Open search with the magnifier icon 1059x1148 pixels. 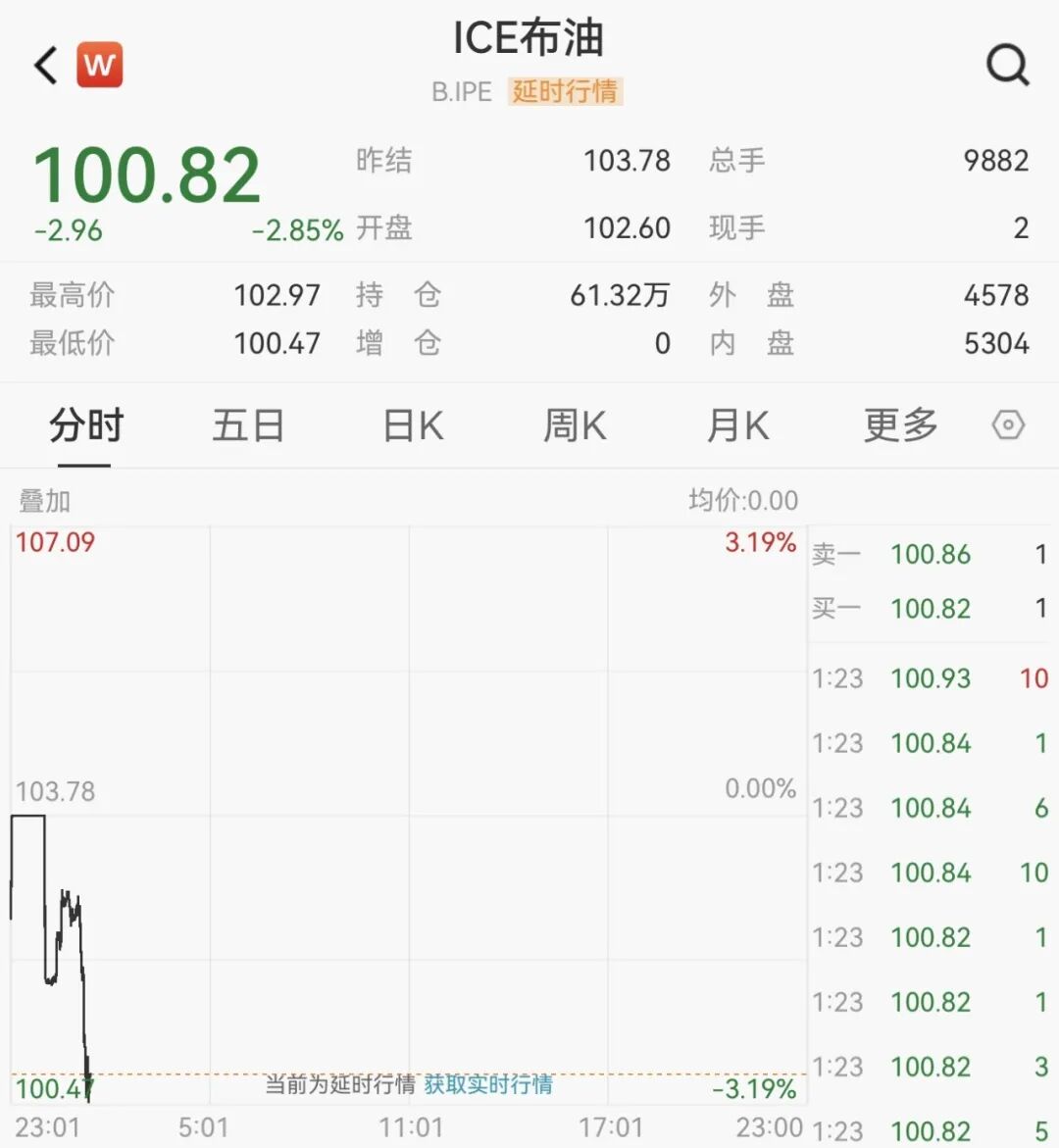pos(1007,66)
